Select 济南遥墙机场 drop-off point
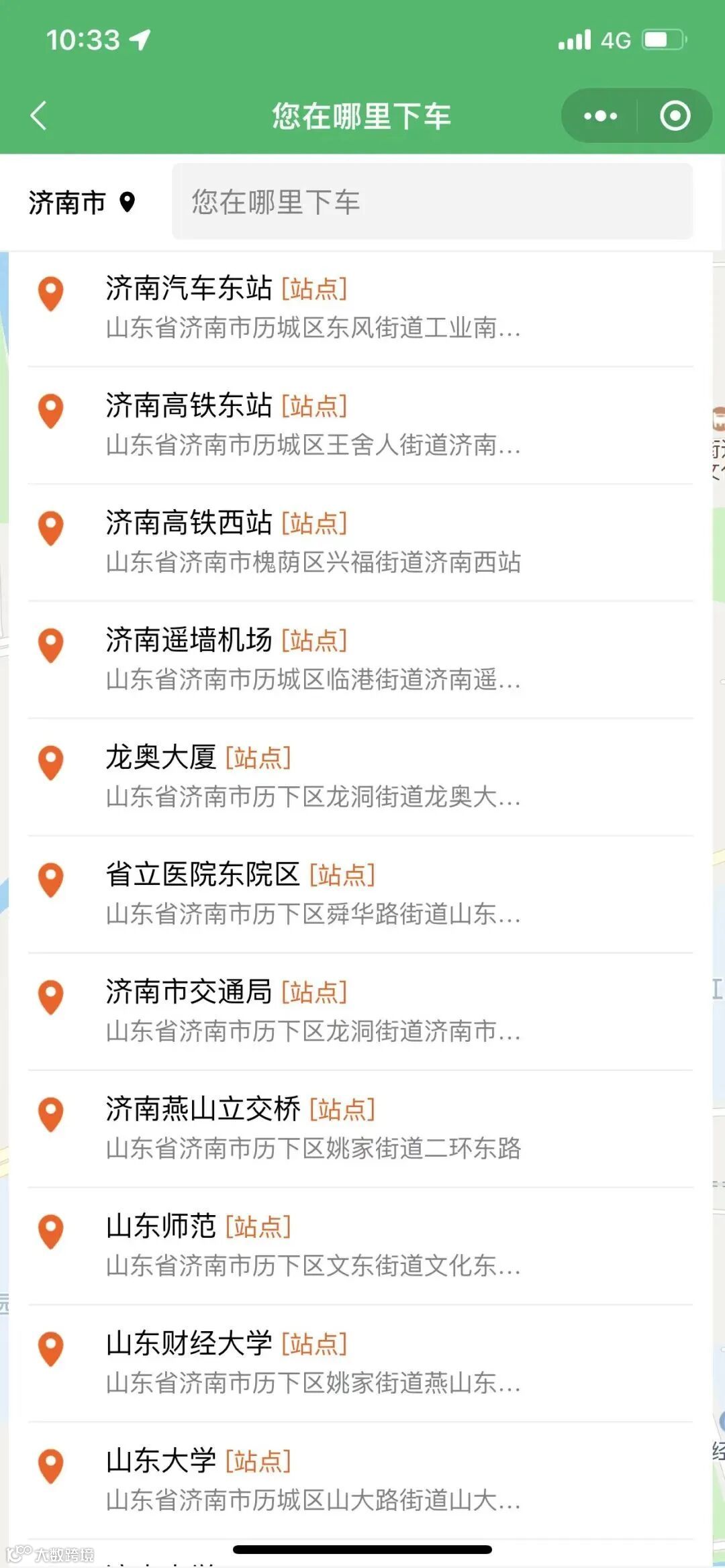Image resolution: width=725 pixels, height=1568 pixels. click(313, 660)
